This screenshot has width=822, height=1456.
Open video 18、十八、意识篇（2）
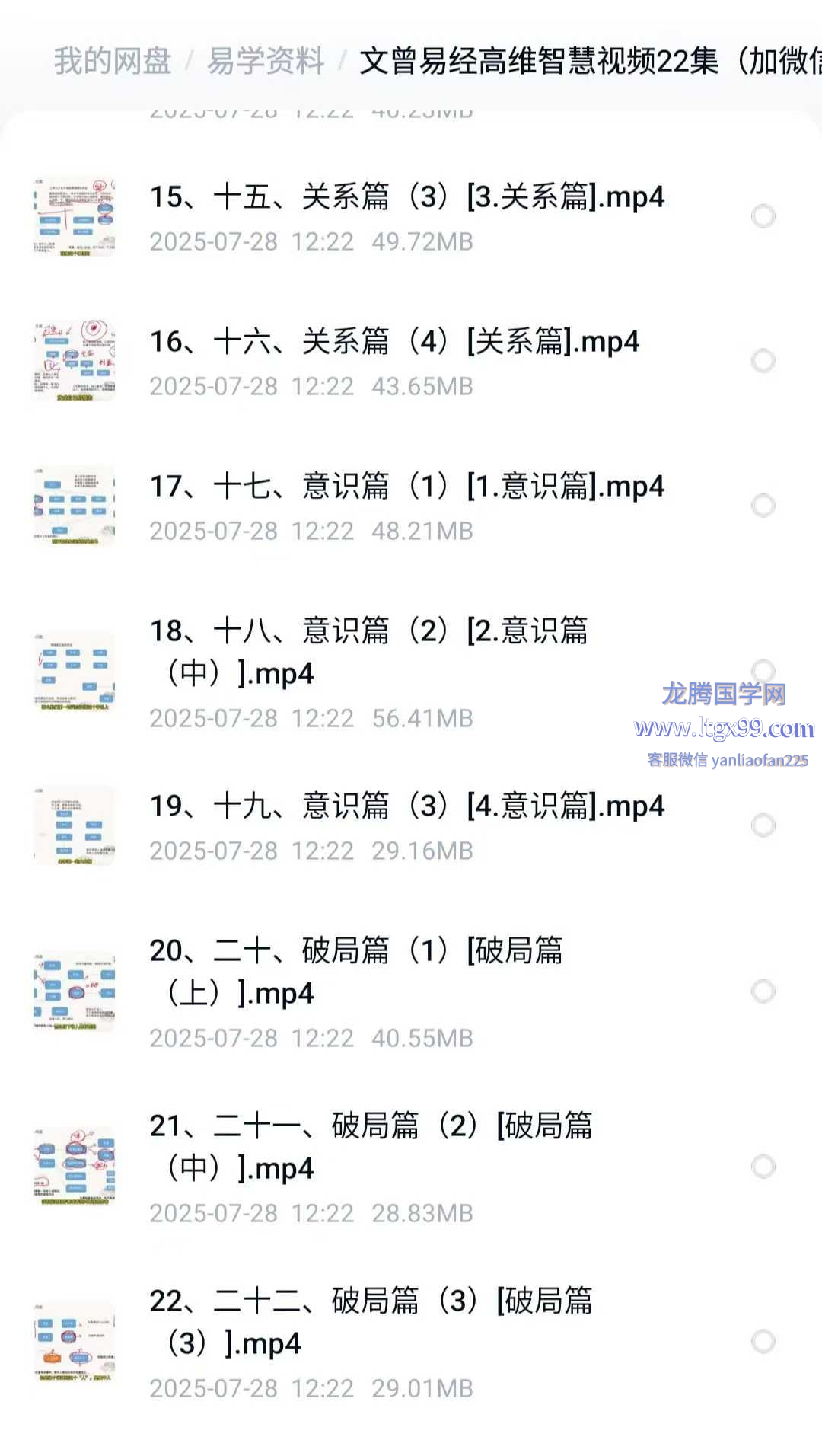(x=369, y=652)
